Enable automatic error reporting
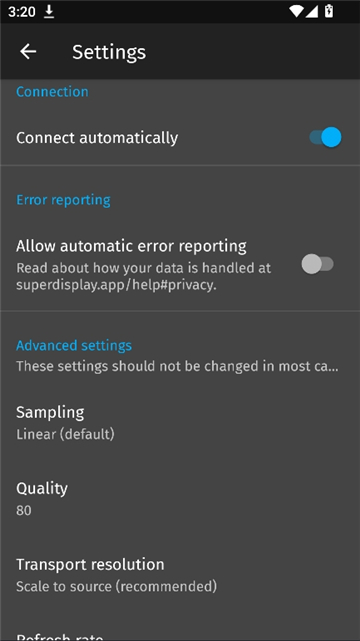 [x=318, y=264]
